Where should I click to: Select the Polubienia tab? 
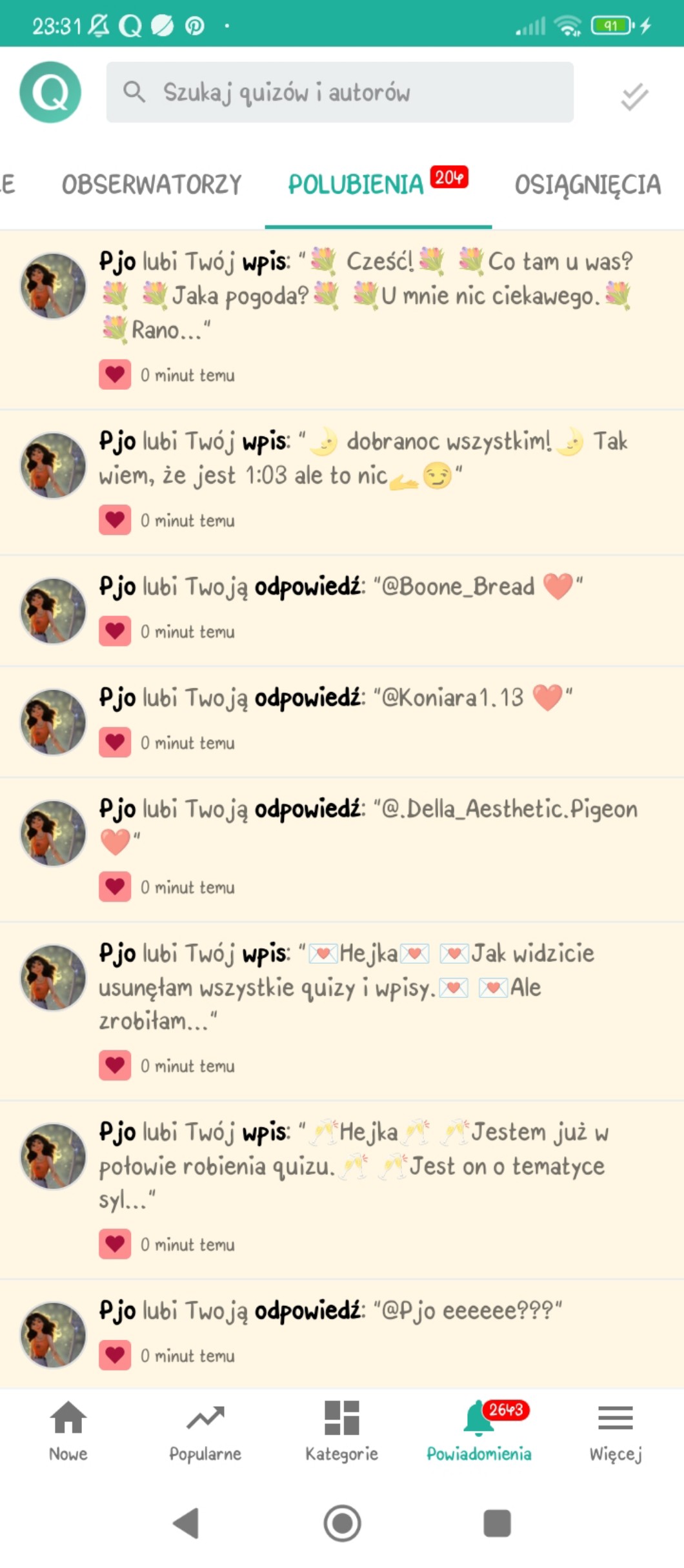[x=356, y=185]
